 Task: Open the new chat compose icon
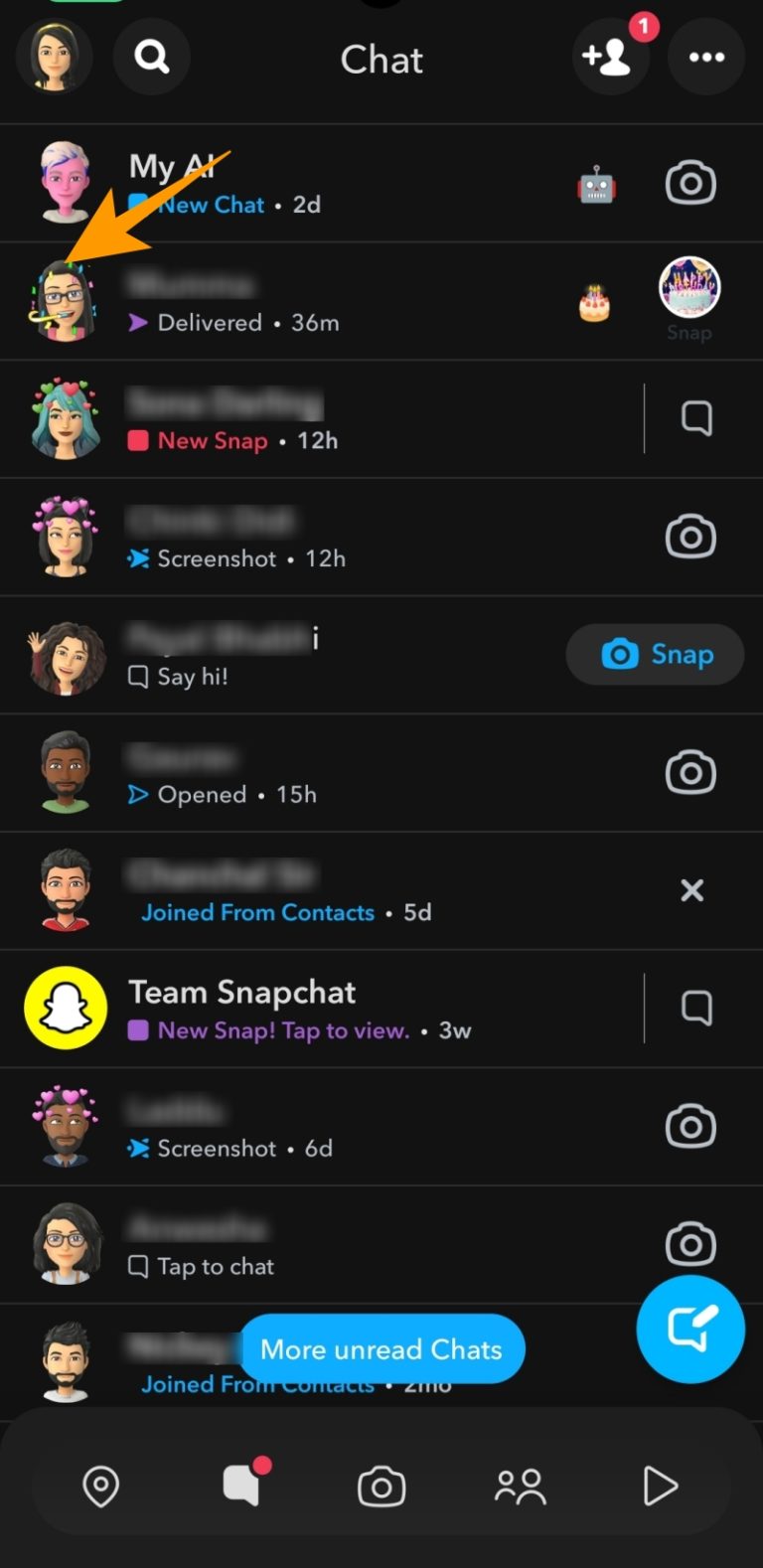coord(689,1331)
